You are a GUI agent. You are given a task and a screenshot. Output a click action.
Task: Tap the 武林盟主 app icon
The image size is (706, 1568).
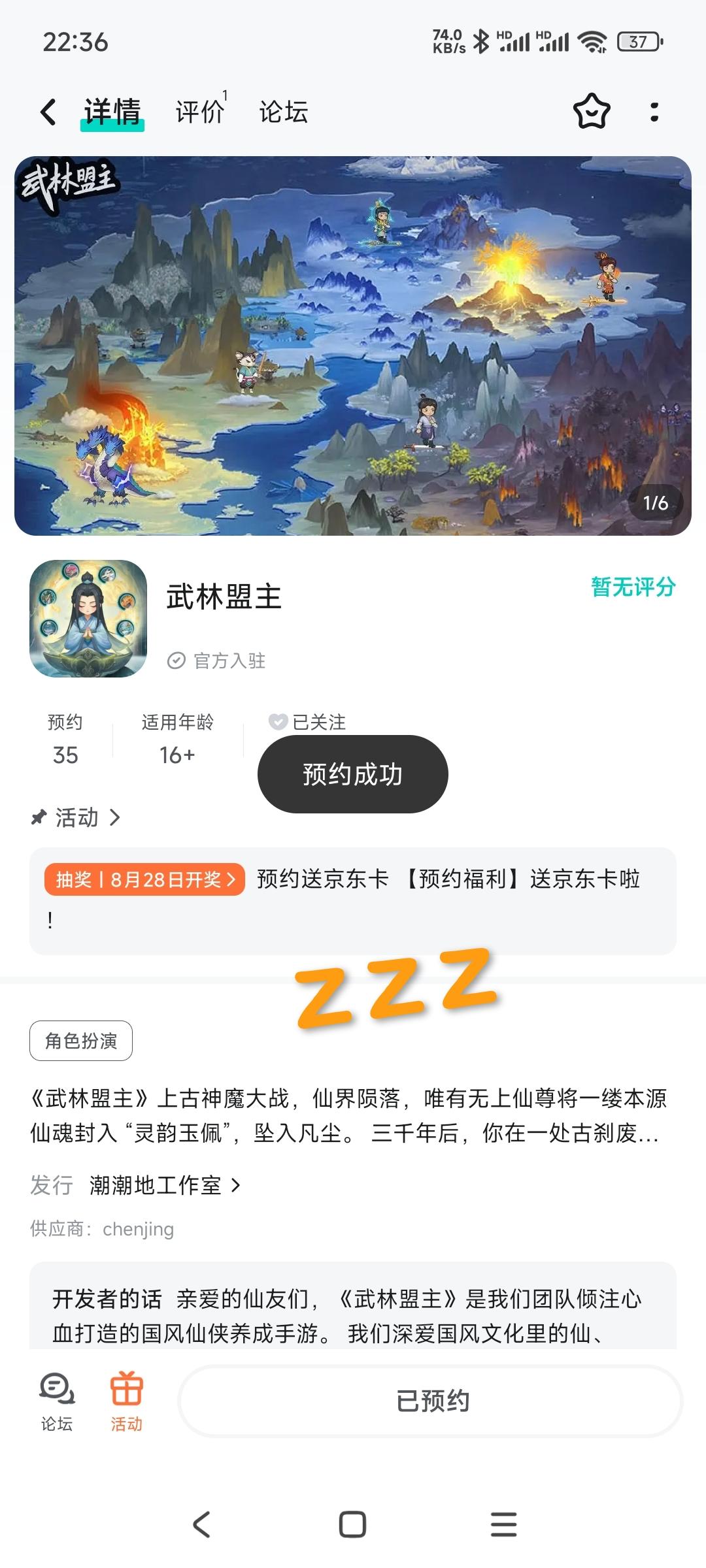88,617
